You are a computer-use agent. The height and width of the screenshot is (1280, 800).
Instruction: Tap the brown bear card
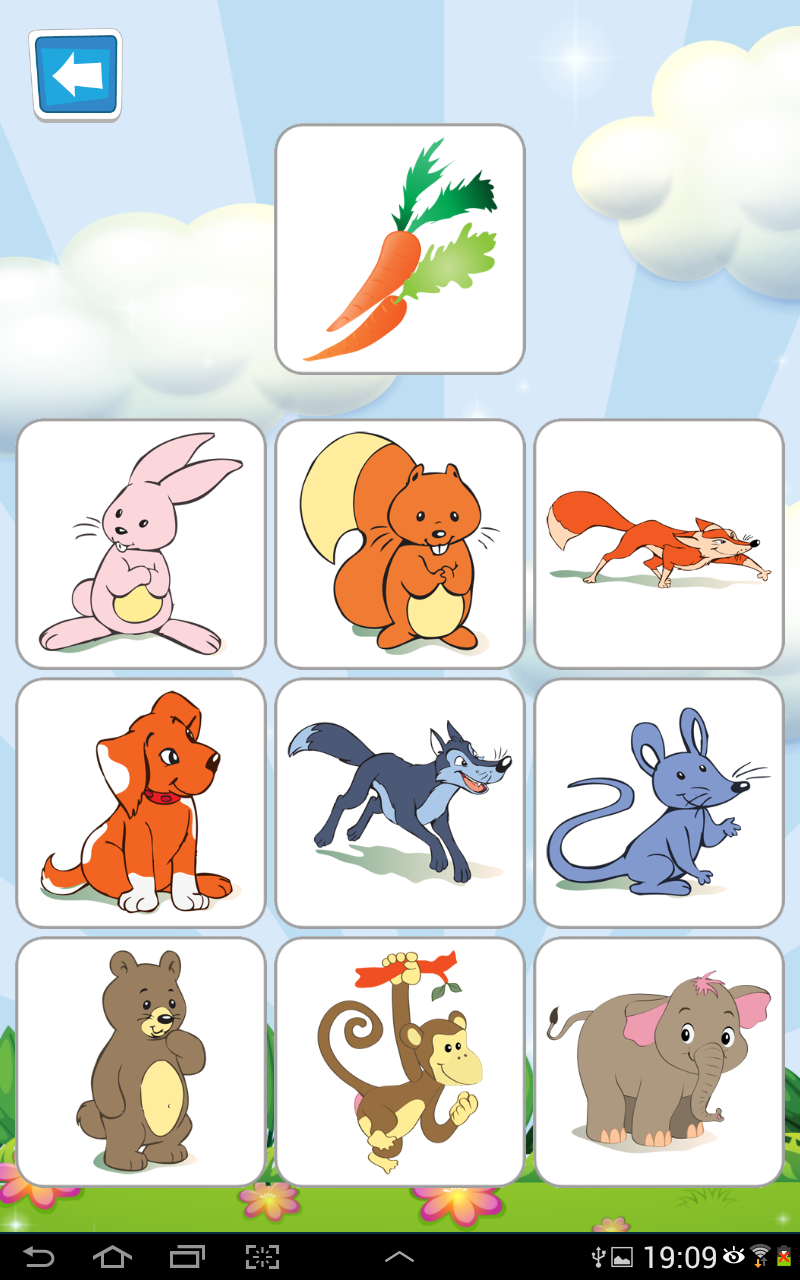(x=140, y=1060)
